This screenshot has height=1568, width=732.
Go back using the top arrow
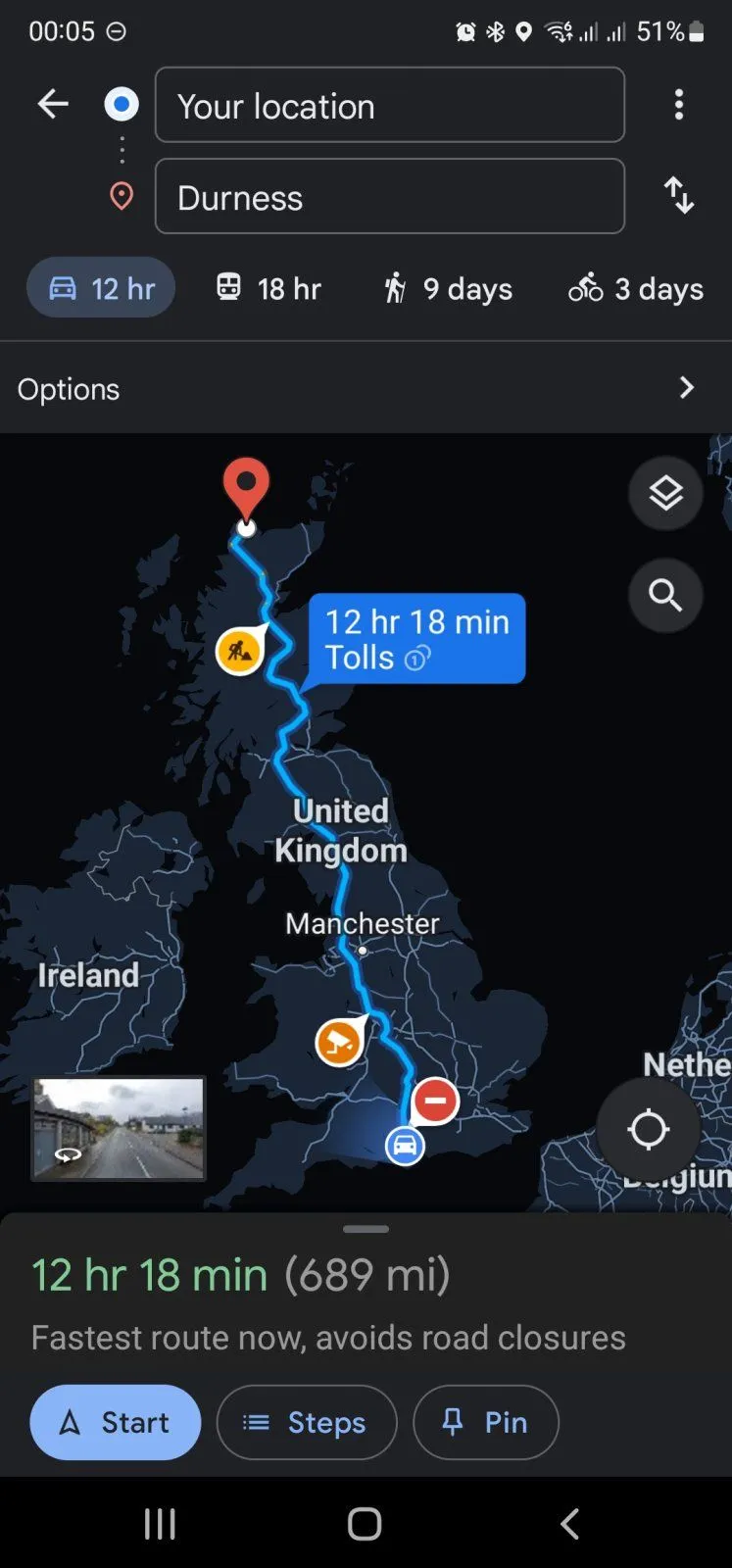pos(53,104)
